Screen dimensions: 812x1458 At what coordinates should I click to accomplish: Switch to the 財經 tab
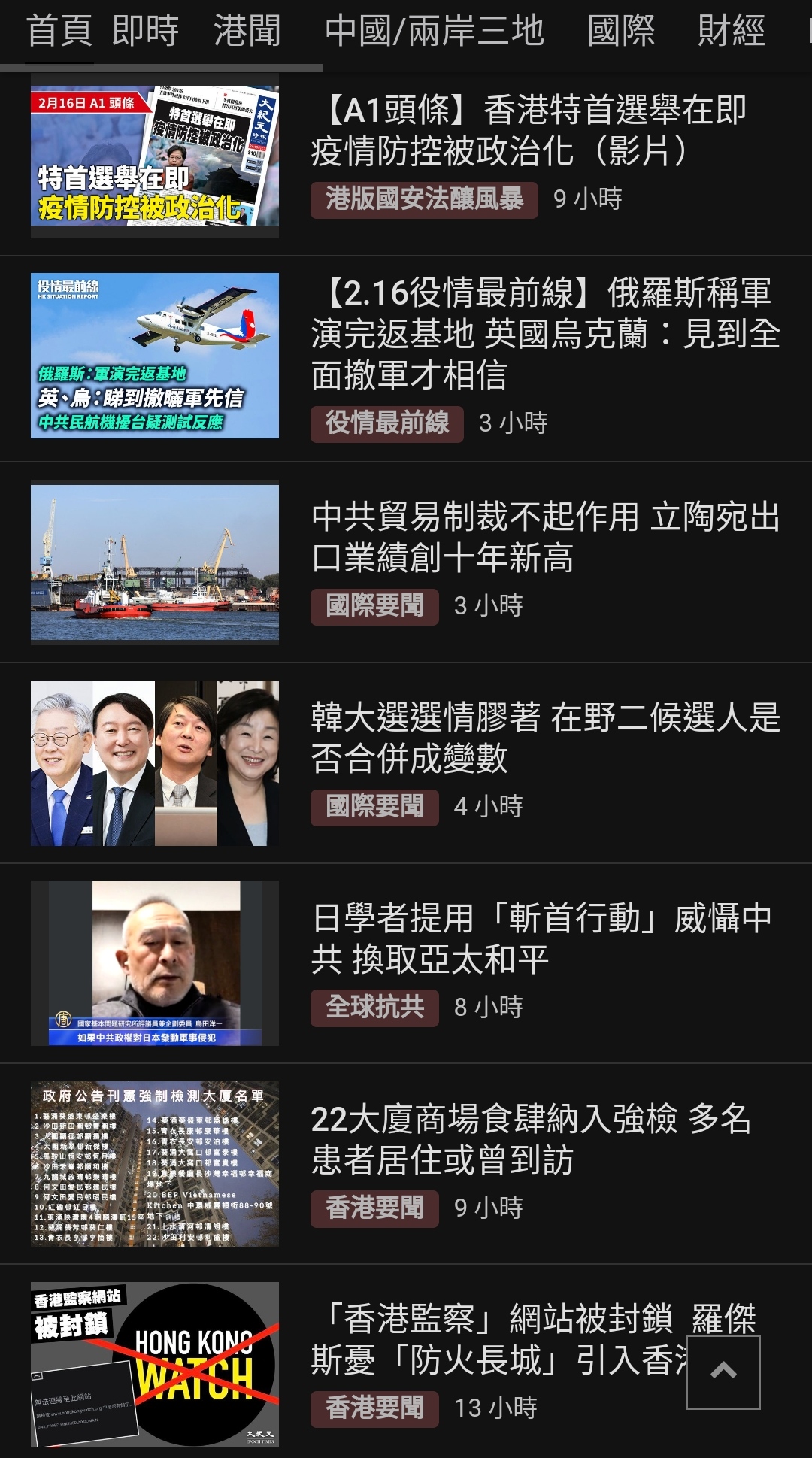pos(731,32)
